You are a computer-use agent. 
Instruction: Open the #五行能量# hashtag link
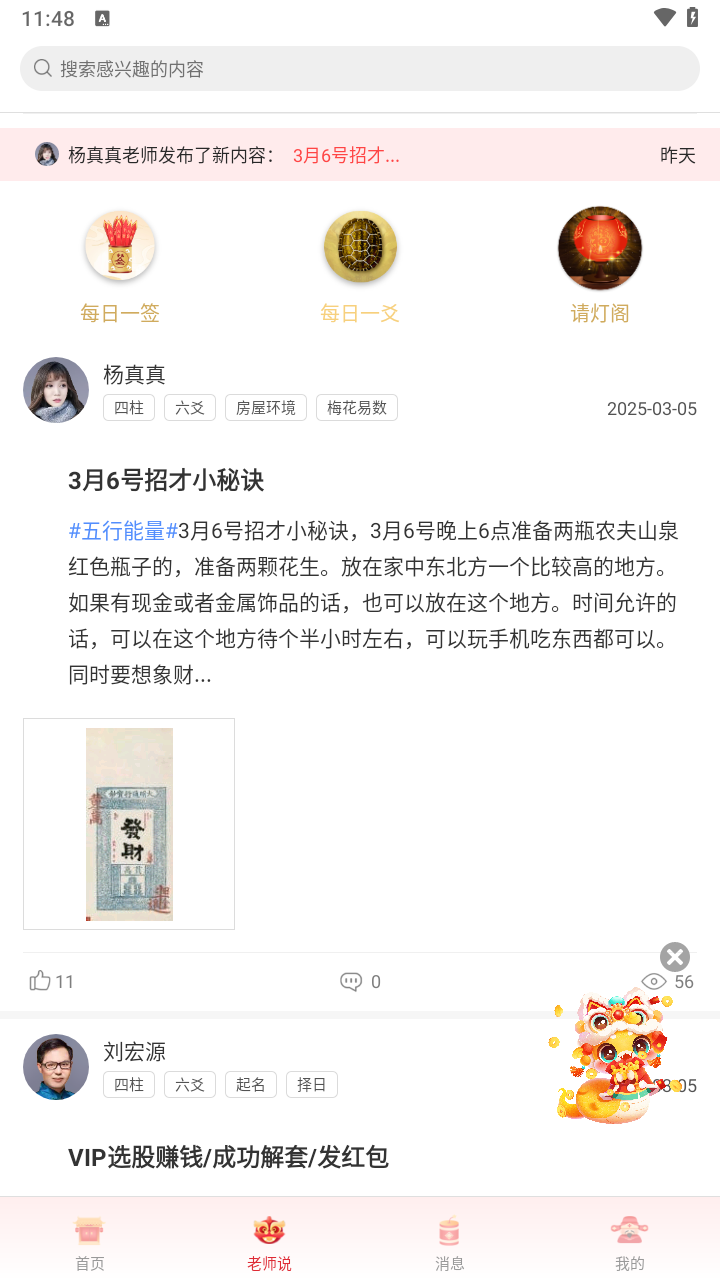click(115, 531)
